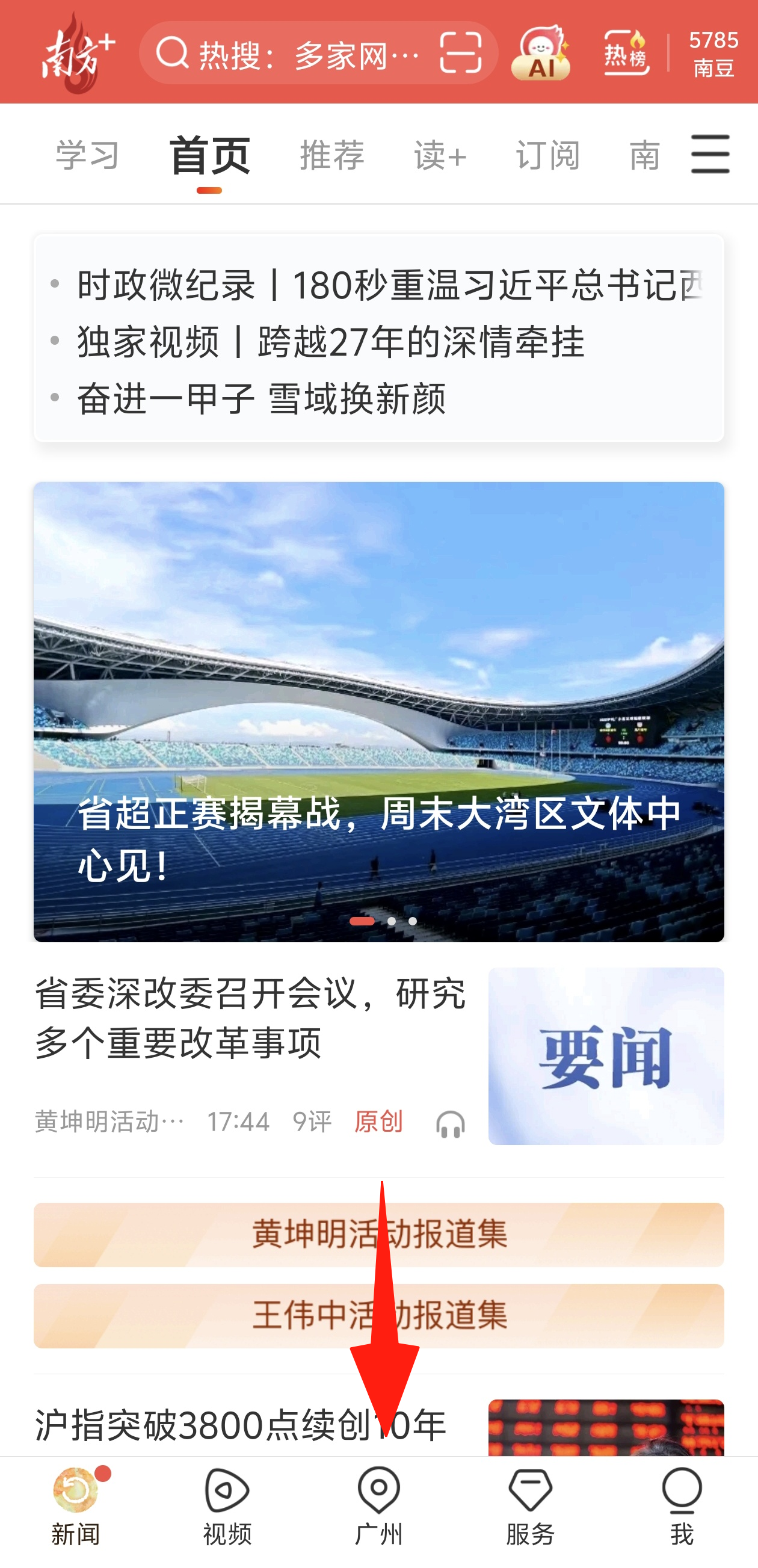
Task: Open the 热榜 hot list
Action: 626,54
